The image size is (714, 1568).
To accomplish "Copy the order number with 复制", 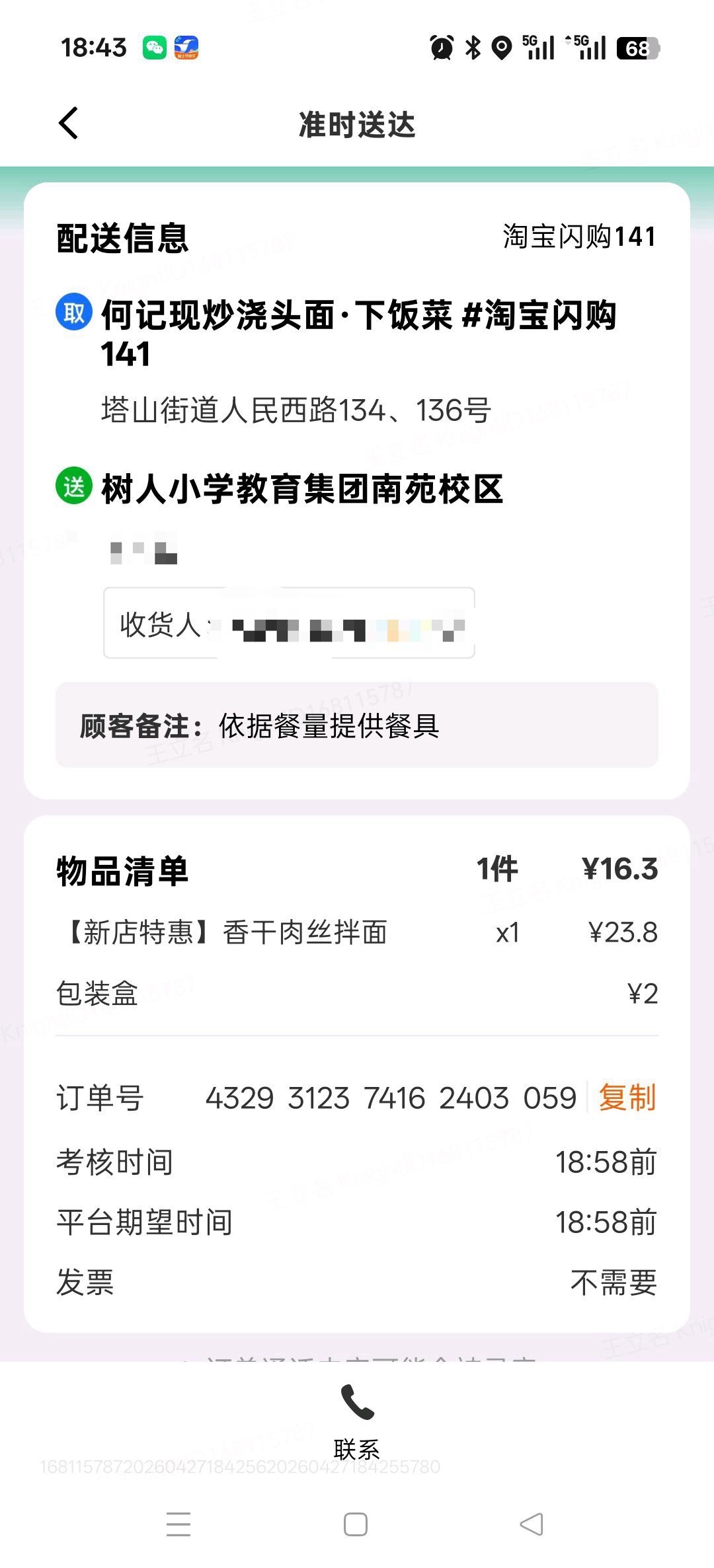I will [627, 1098].
